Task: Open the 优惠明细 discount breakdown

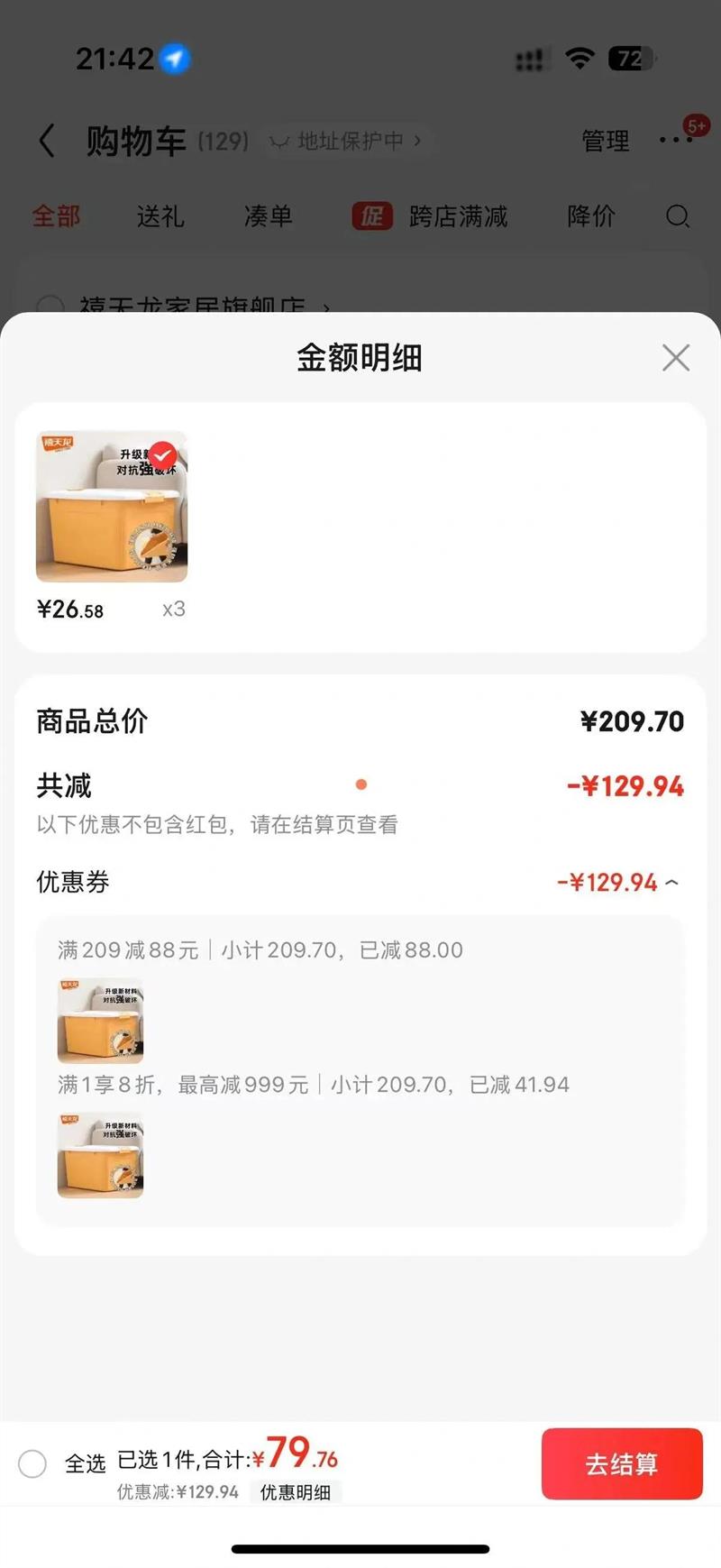Action: click(296, 1492)
